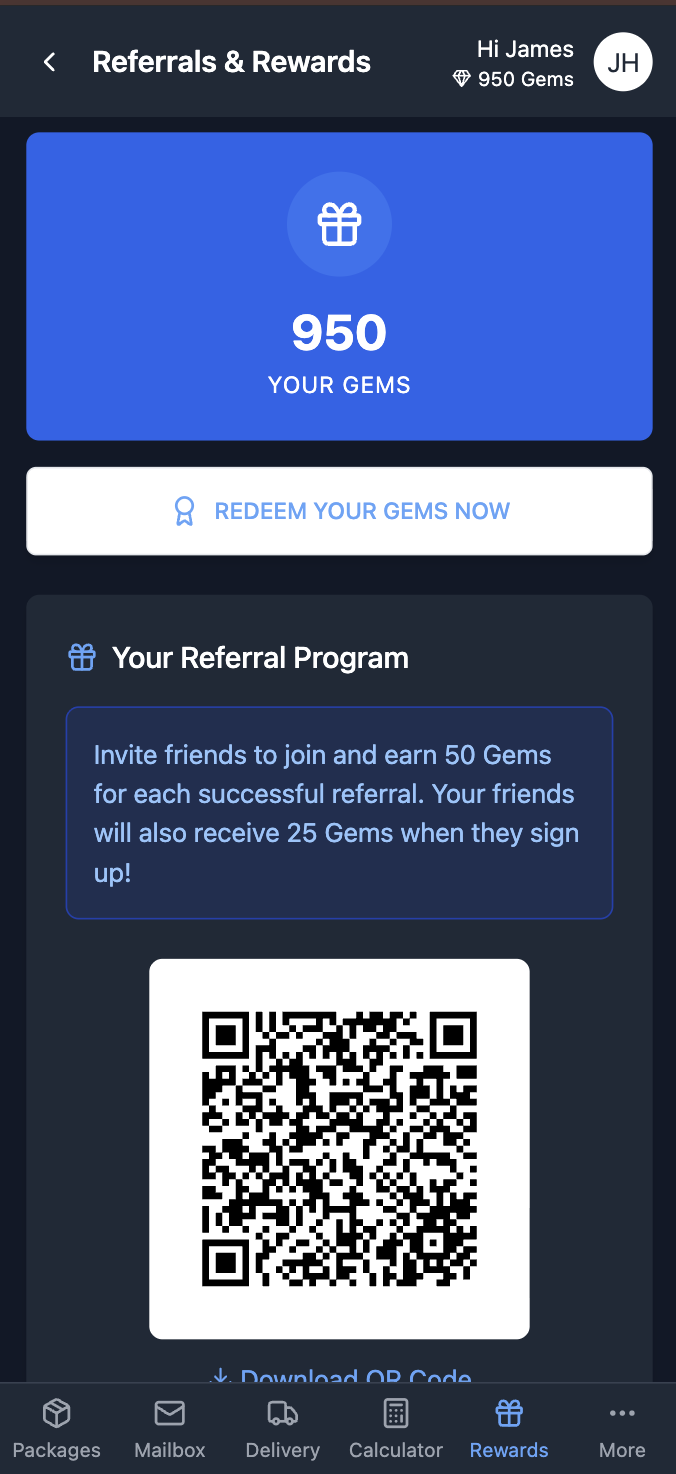This screenshot has height=1474, width=676.
Task: Open the Calculator tab
Action: (395, 1429)
